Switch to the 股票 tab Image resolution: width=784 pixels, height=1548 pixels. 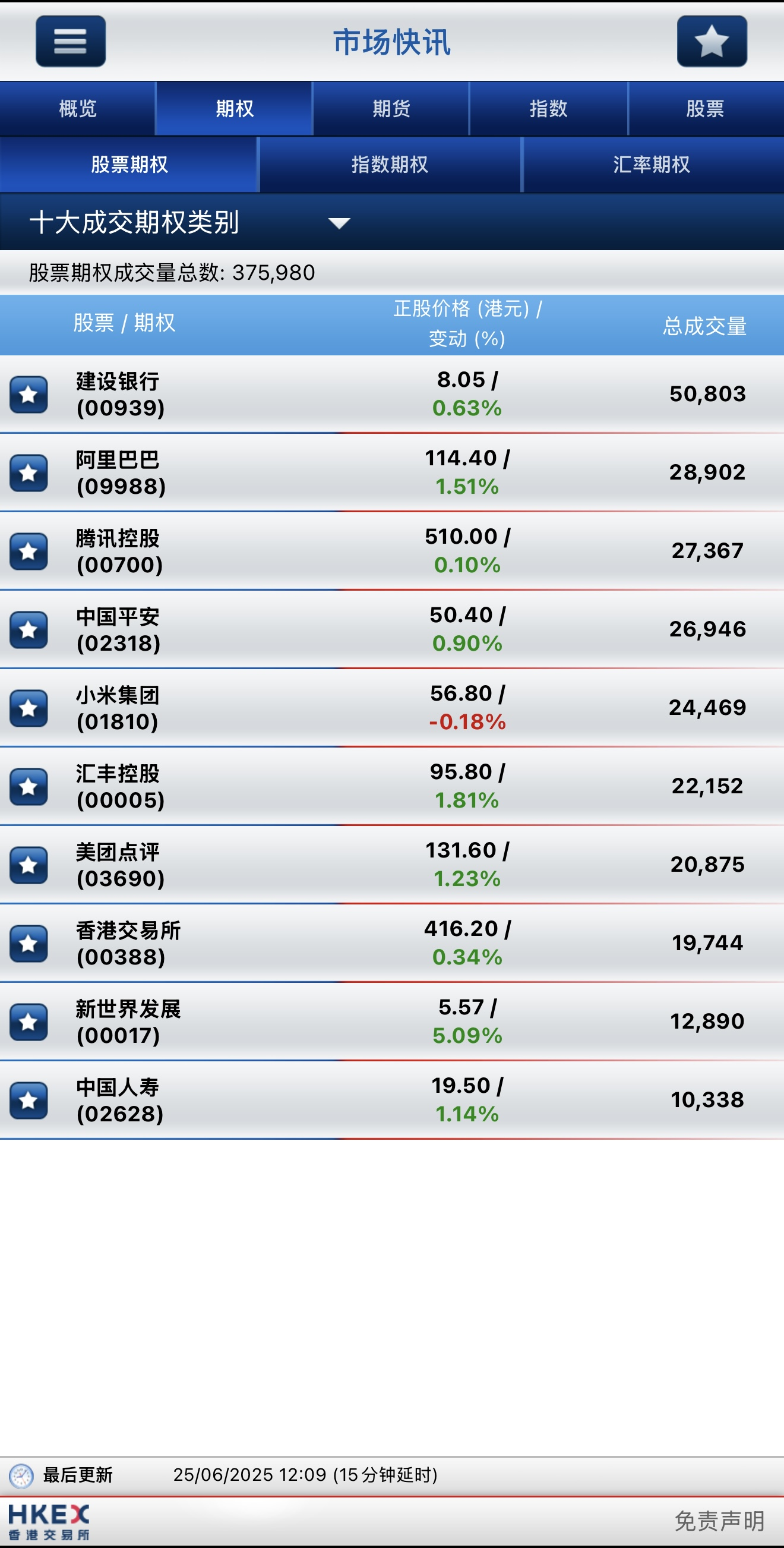(x=704, y=109)
